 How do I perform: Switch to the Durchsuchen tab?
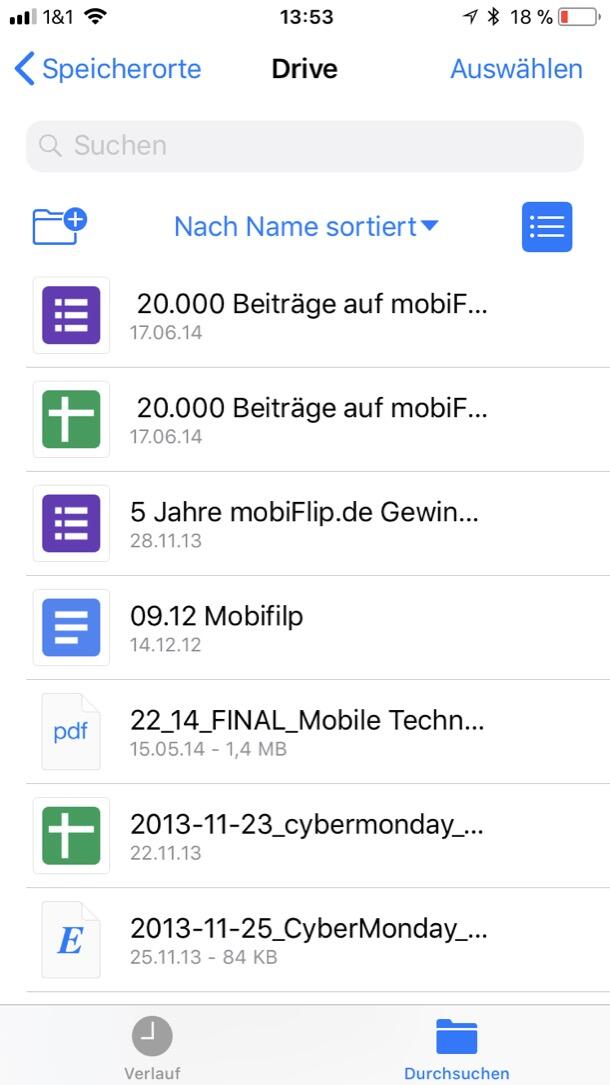(456, 1048)
